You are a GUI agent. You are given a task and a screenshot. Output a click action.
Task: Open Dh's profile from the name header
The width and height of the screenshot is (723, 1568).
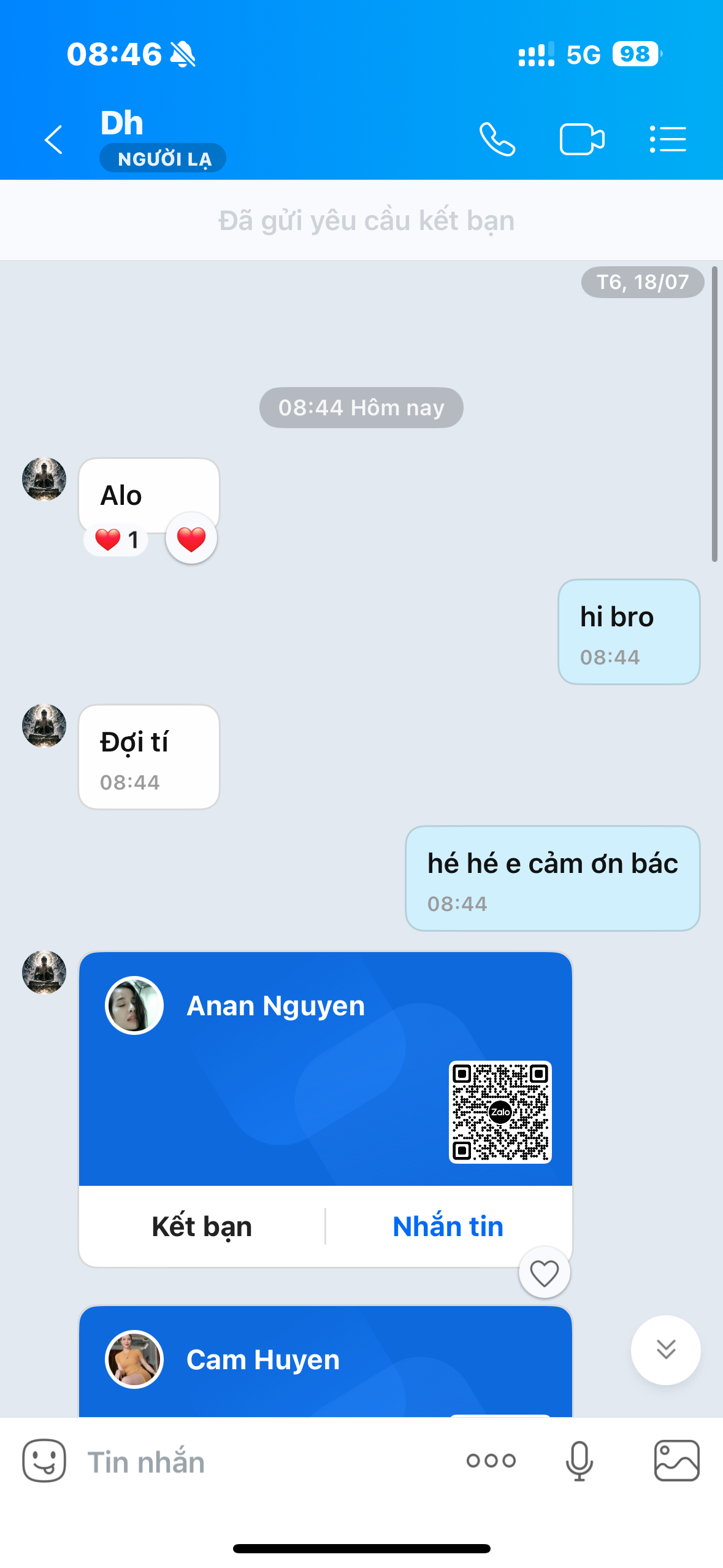(123, 124)
